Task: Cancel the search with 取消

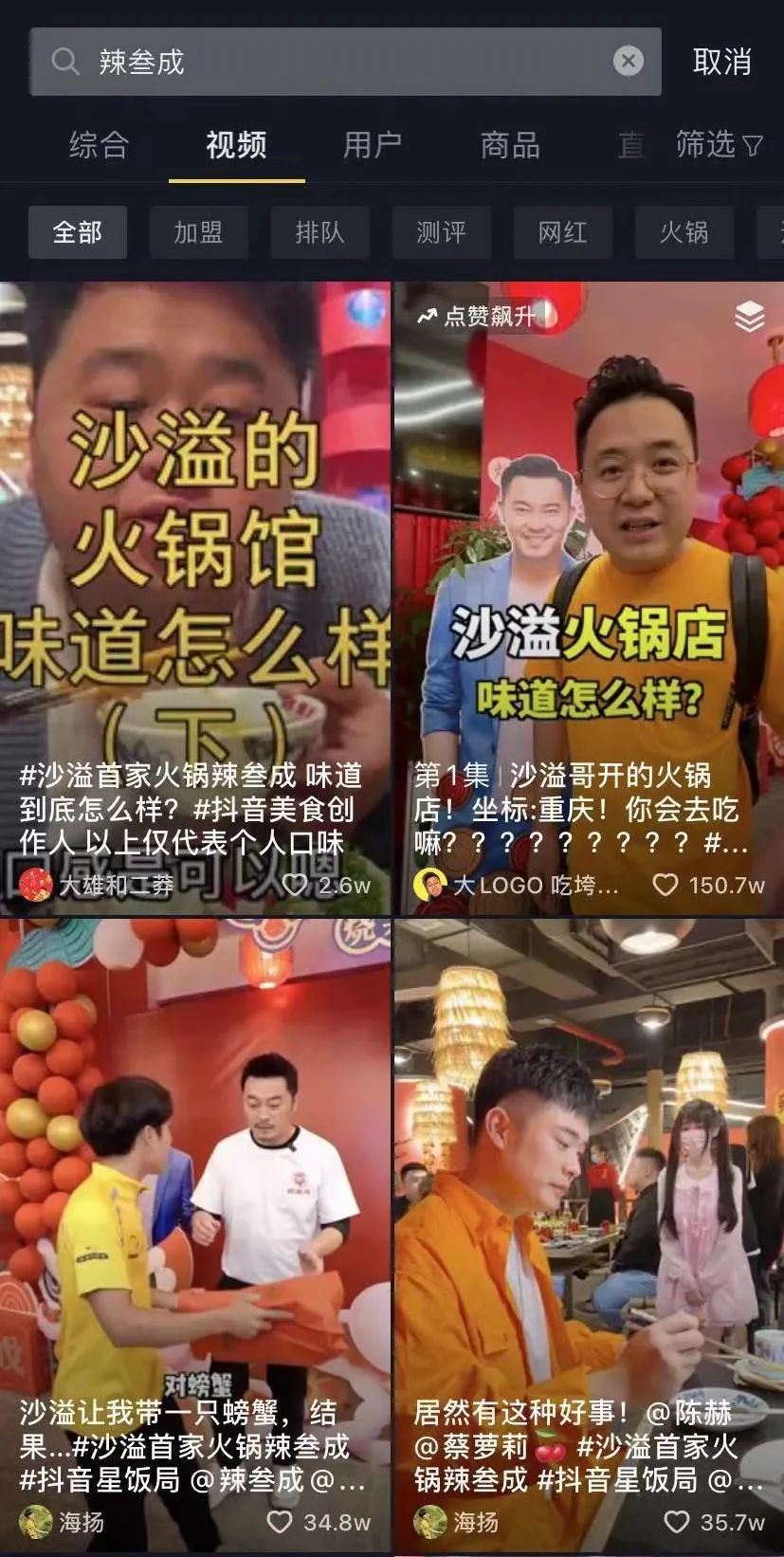Action: point(721,63)
